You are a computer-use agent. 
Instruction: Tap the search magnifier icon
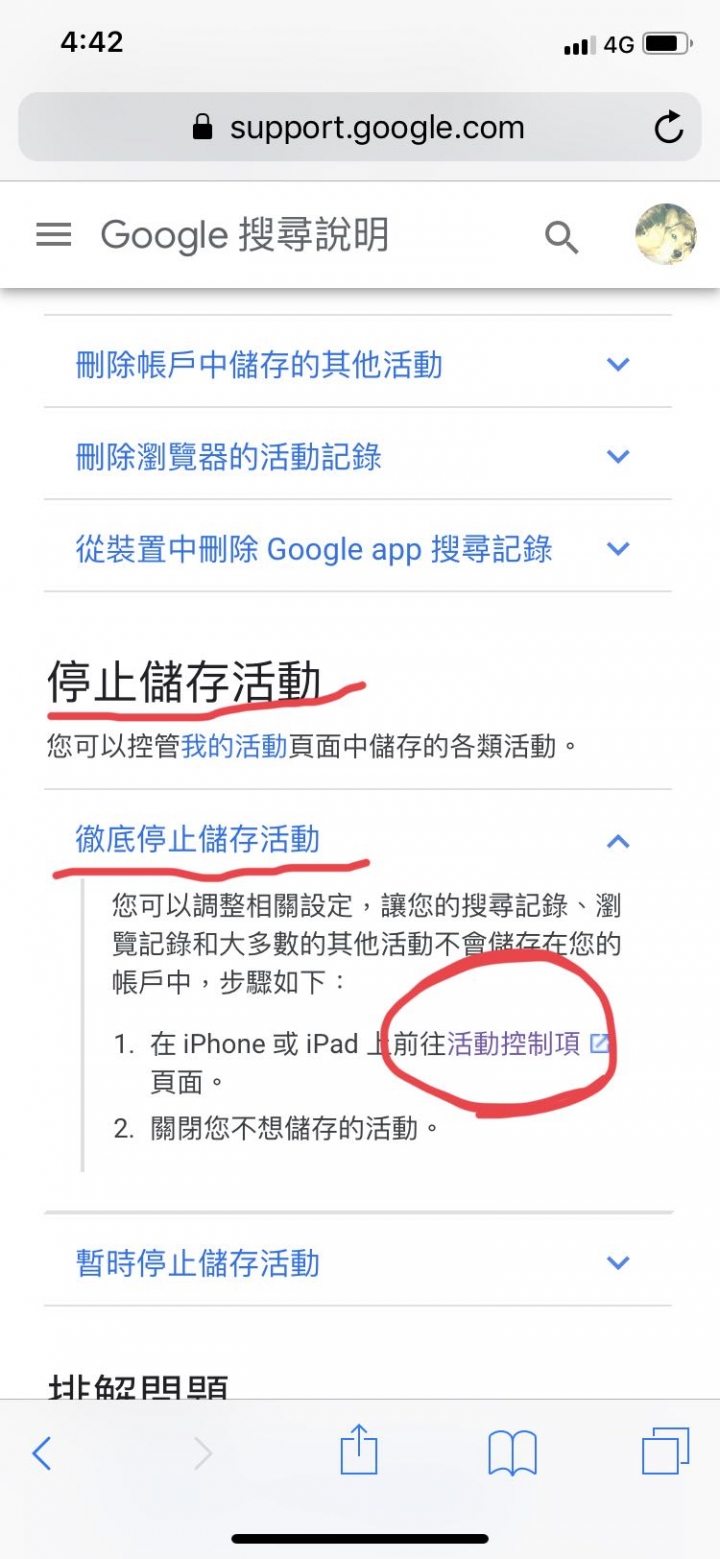point(561,237)
